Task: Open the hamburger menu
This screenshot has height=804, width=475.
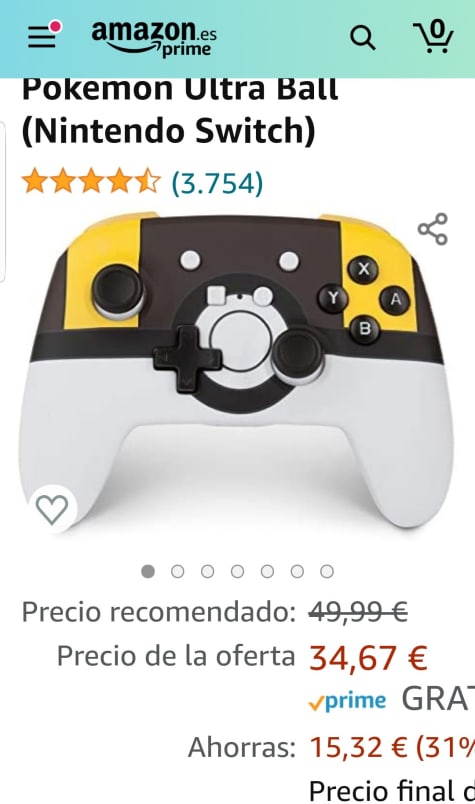Action: click(42, 36)
